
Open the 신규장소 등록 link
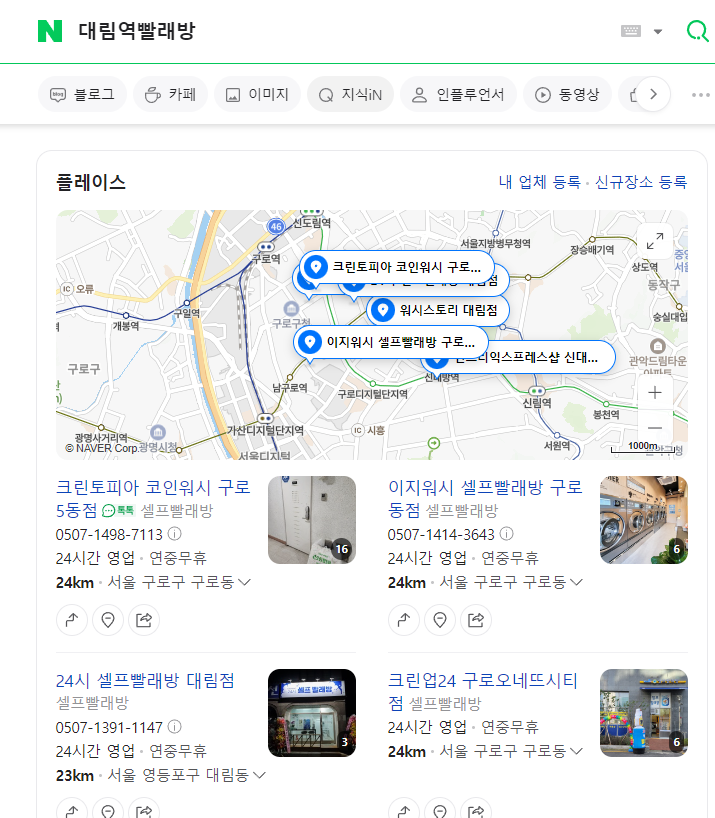tap(641, 182)
